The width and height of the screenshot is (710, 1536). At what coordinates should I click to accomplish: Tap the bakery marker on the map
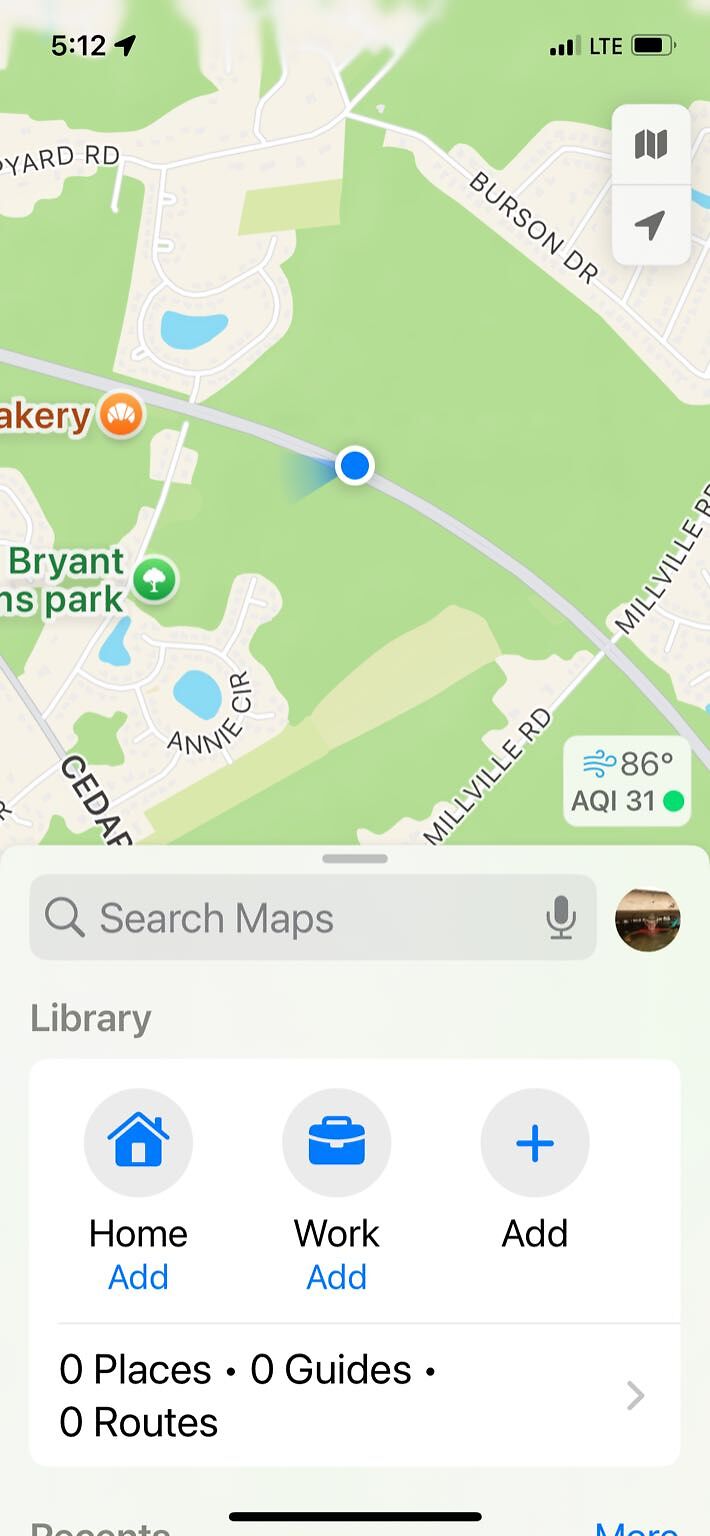[123, 415]
